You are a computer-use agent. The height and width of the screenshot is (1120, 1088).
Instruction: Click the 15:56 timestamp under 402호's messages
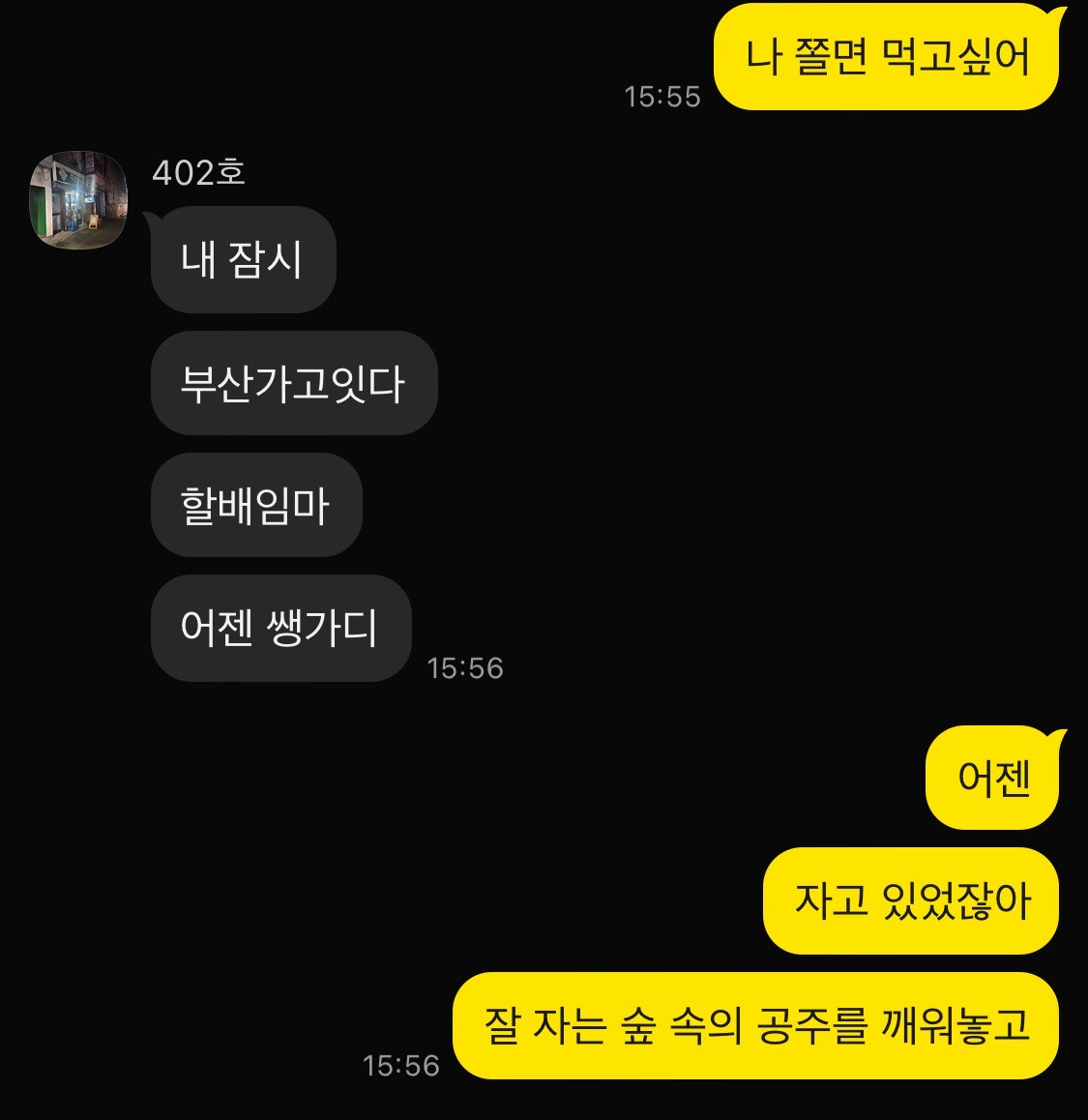[466, 666]
